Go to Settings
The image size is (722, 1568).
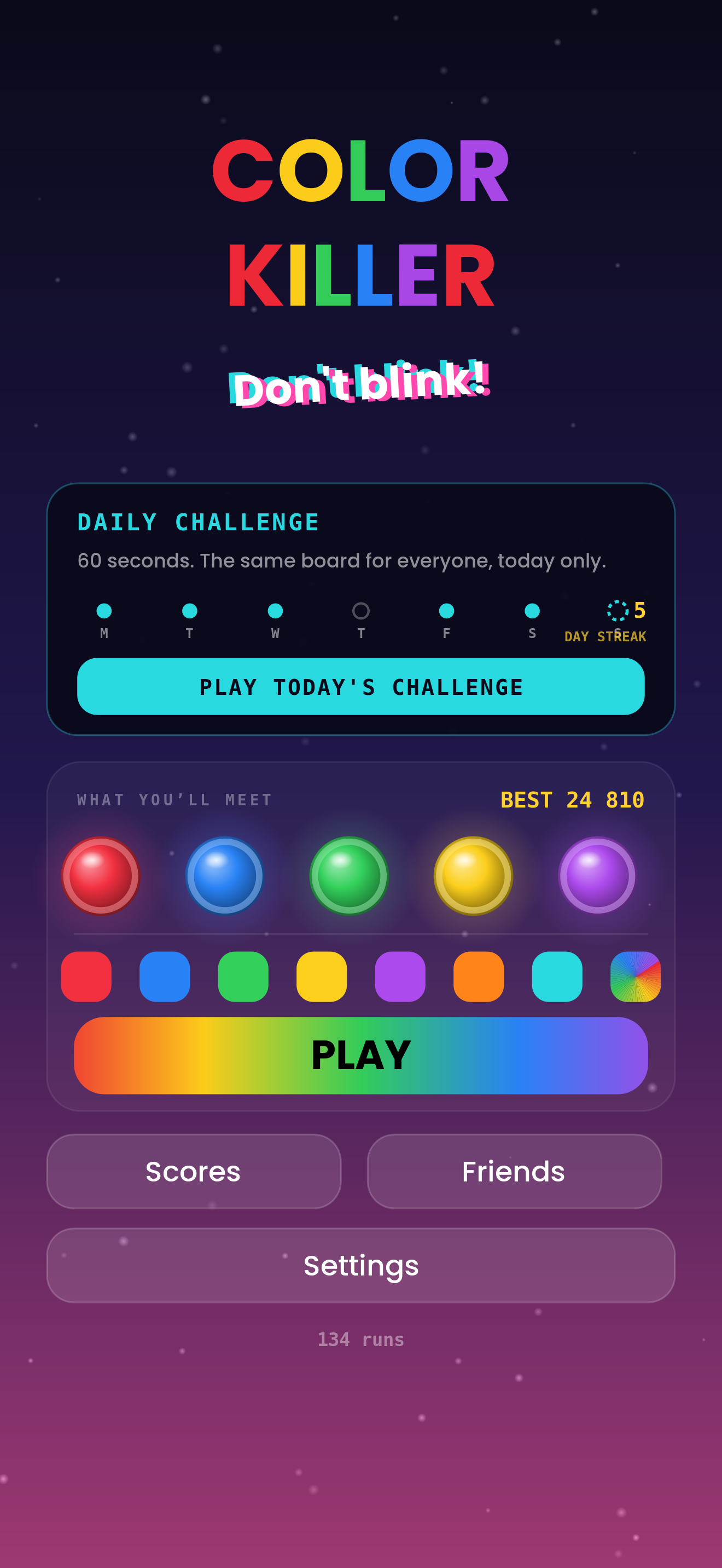coord(360,1265)
